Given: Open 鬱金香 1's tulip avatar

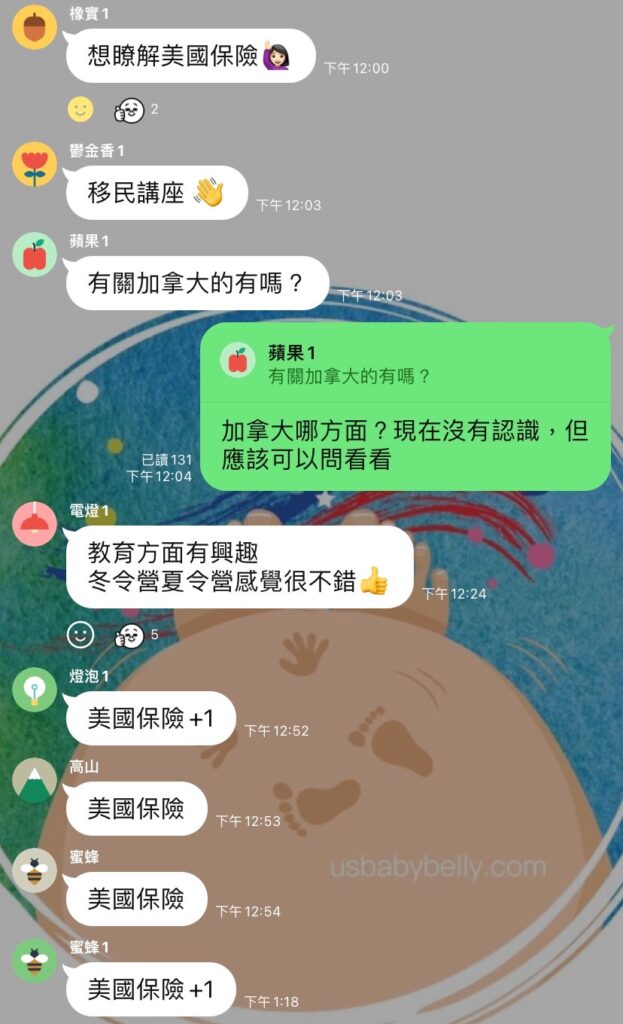Looking at the screenshot, I should click(x=34, y=164).
